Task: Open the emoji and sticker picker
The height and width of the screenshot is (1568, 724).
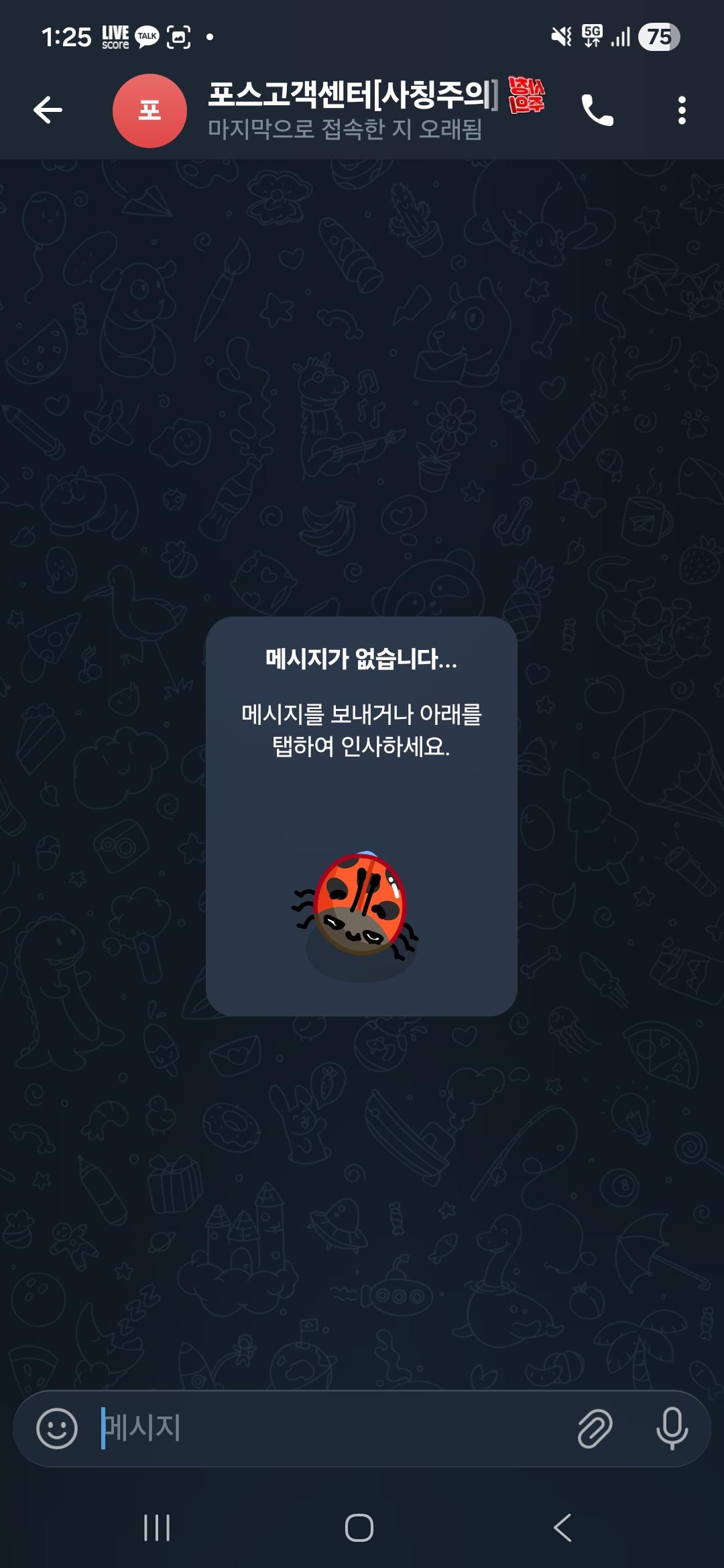Action: click(57, 1428)
